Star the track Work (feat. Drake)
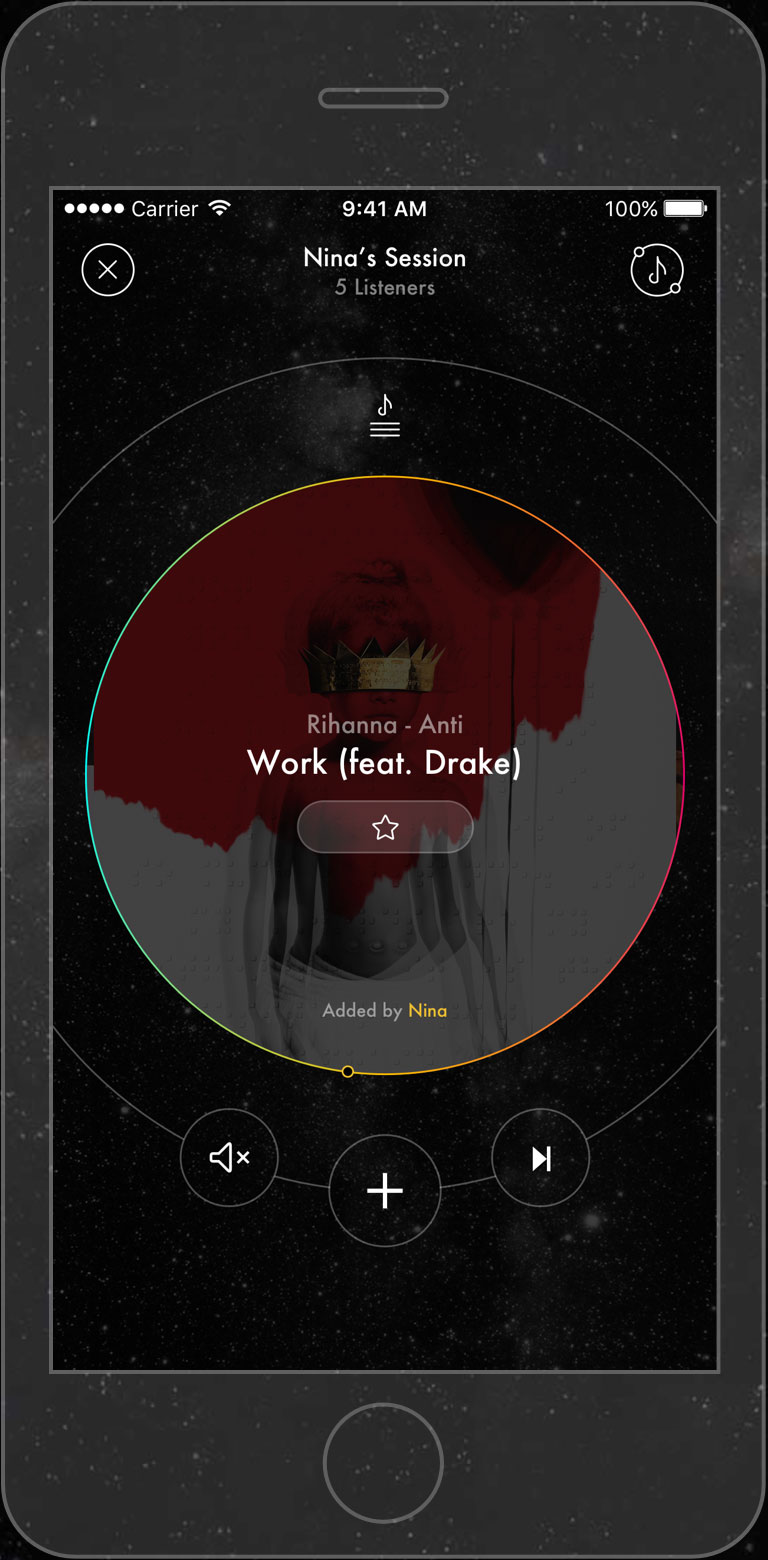The image size is (768, 1560). 385,827
